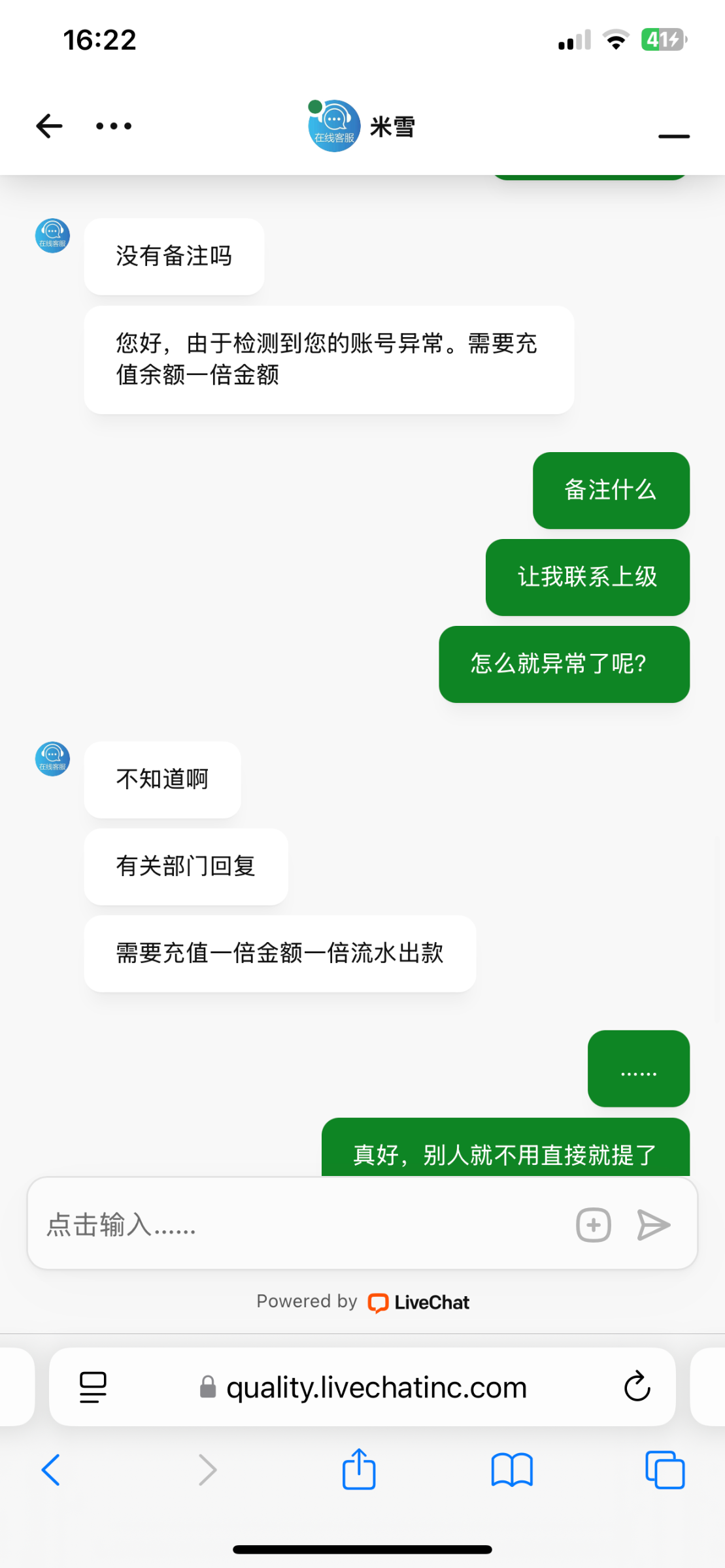Tap the chat header back arrow
The height and width of the screenshot is (1568, 725).
(49, 126)
